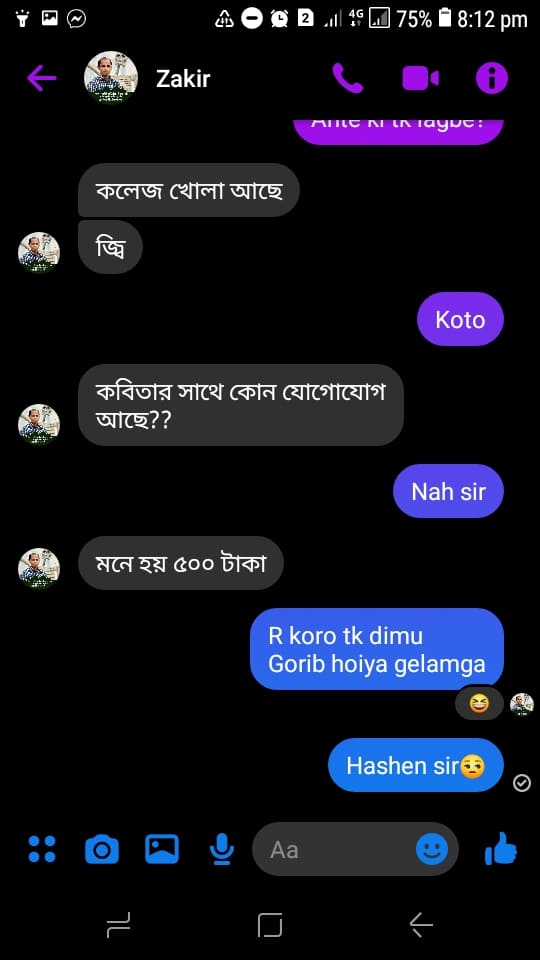Send a thumbs-up like
This screenshot has width=540, height=960.
[501, 848]
